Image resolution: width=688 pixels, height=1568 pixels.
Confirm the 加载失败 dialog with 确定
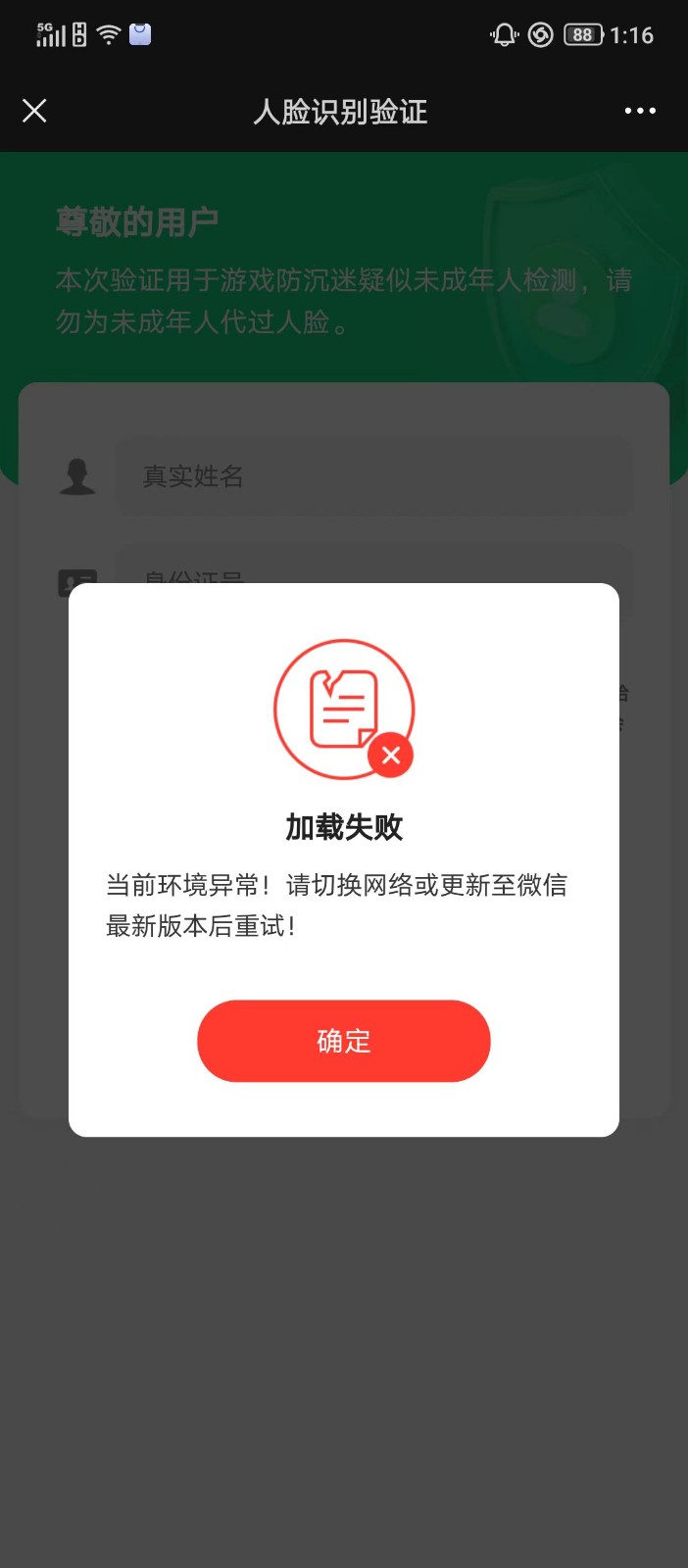coord(343,1041)
